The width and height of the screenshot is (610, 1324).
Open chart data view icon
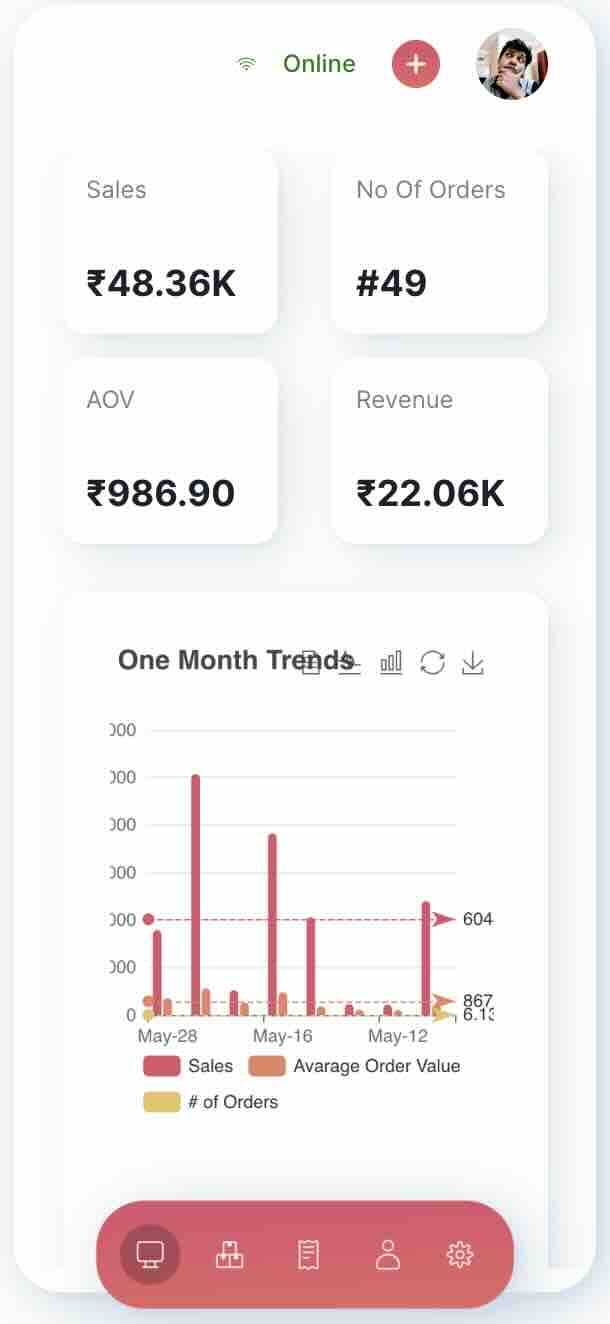(x=311, y=662)
